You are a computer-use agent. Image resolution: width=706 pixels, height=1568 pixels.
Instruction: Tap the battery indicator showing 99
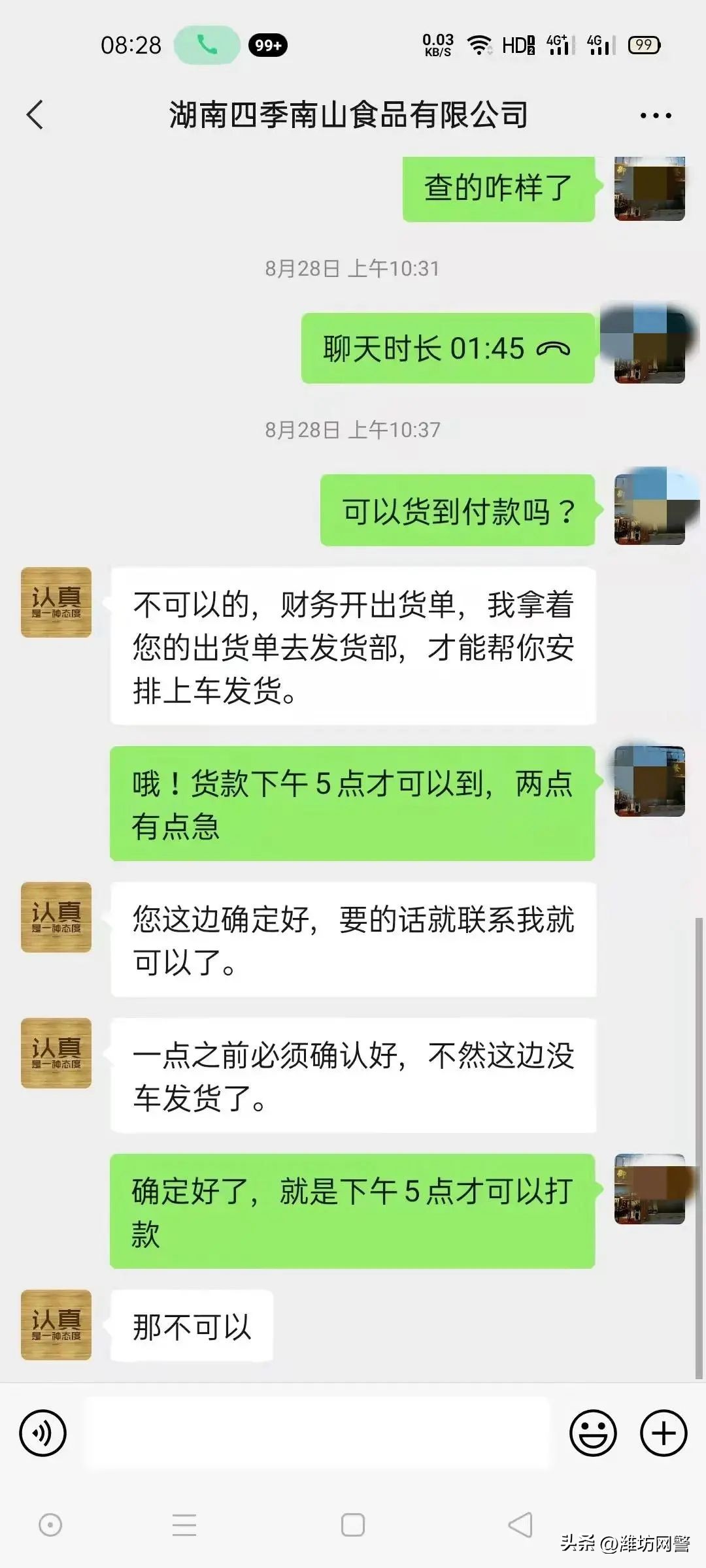coord(643,44)
